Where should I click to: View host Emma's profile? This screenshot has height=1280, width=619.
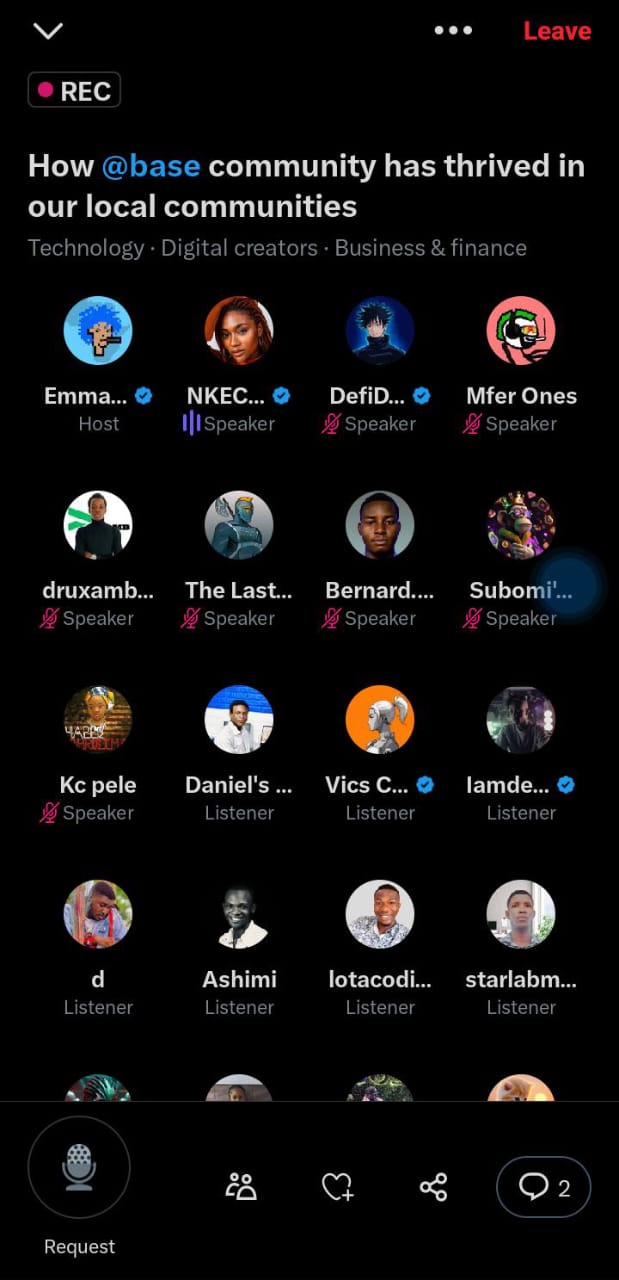tap(98, 331)
